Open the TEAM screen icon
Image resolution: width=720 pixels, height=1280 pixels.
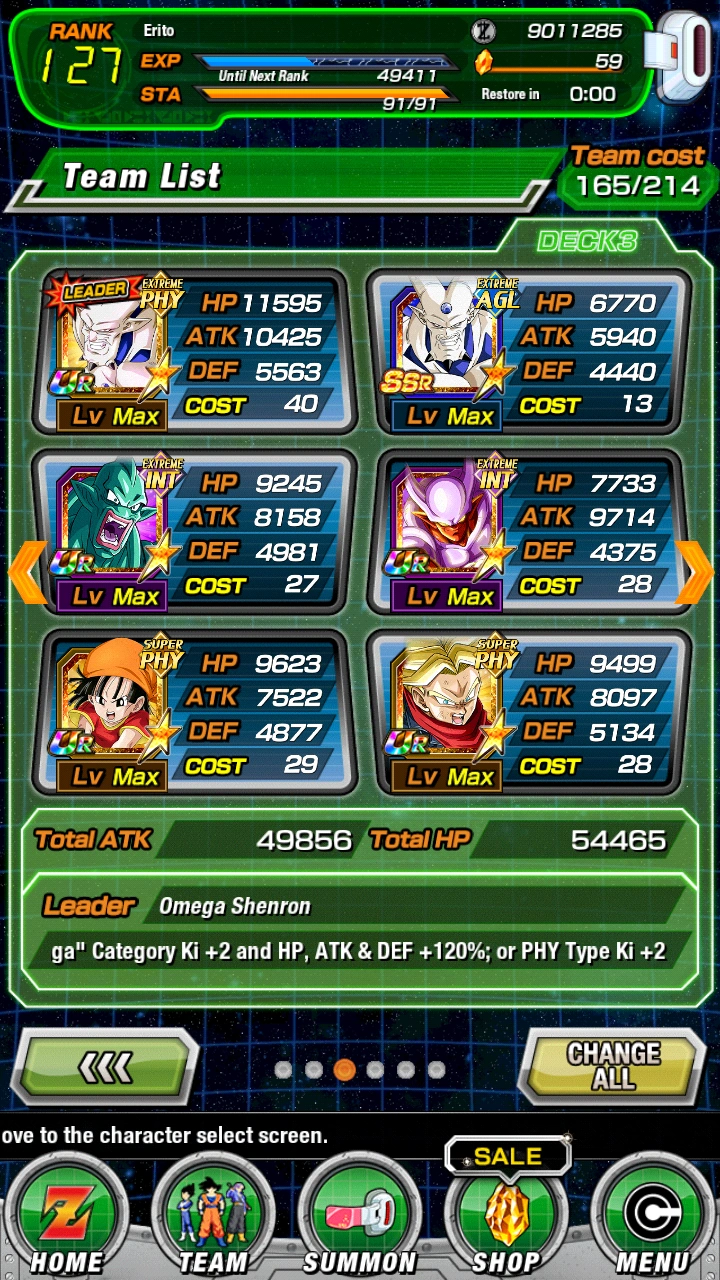(212, 1210)
